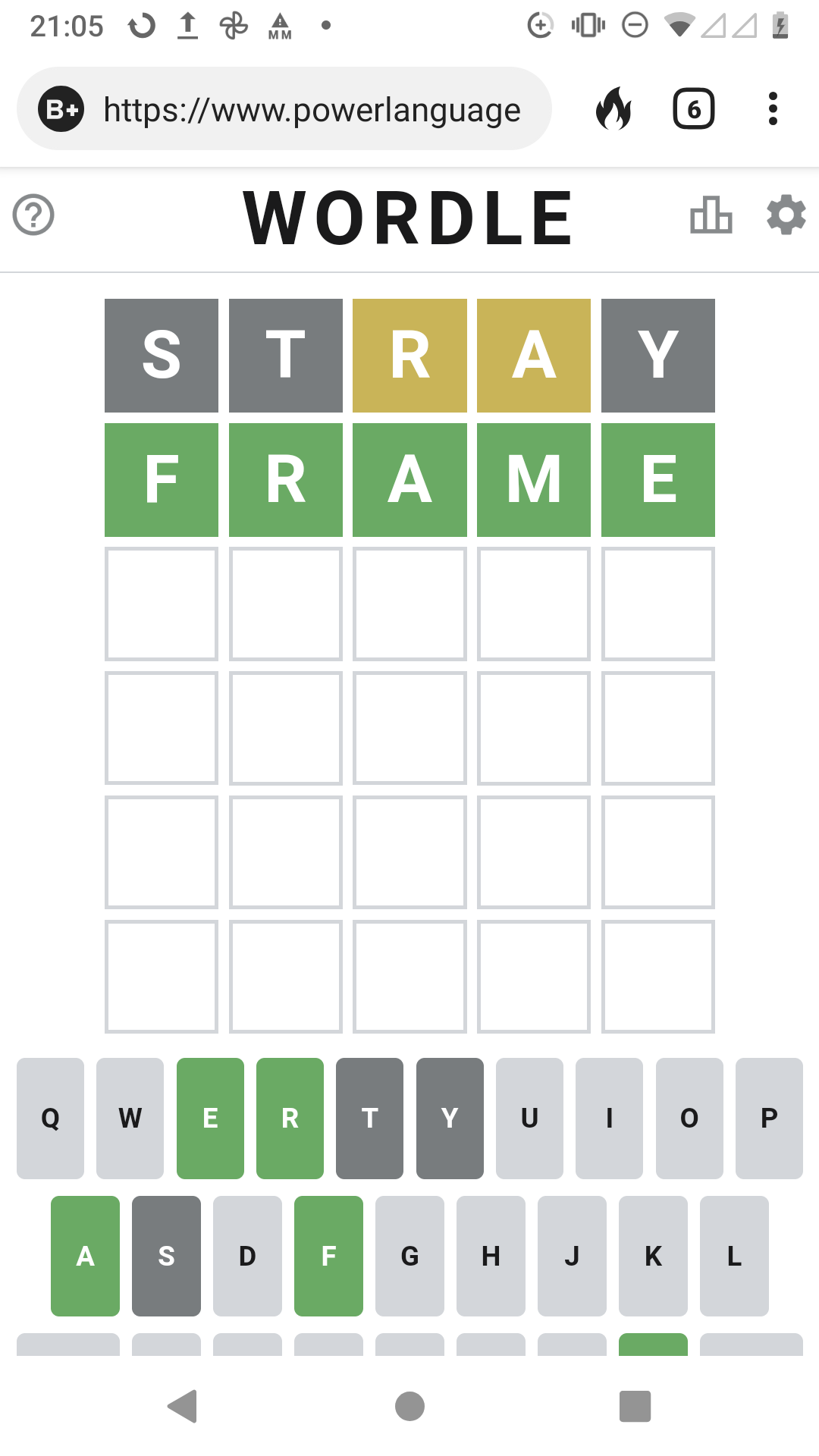Hit the green E key
This screenshot has height=1456, width=819.
click(x=210, y=1118)
